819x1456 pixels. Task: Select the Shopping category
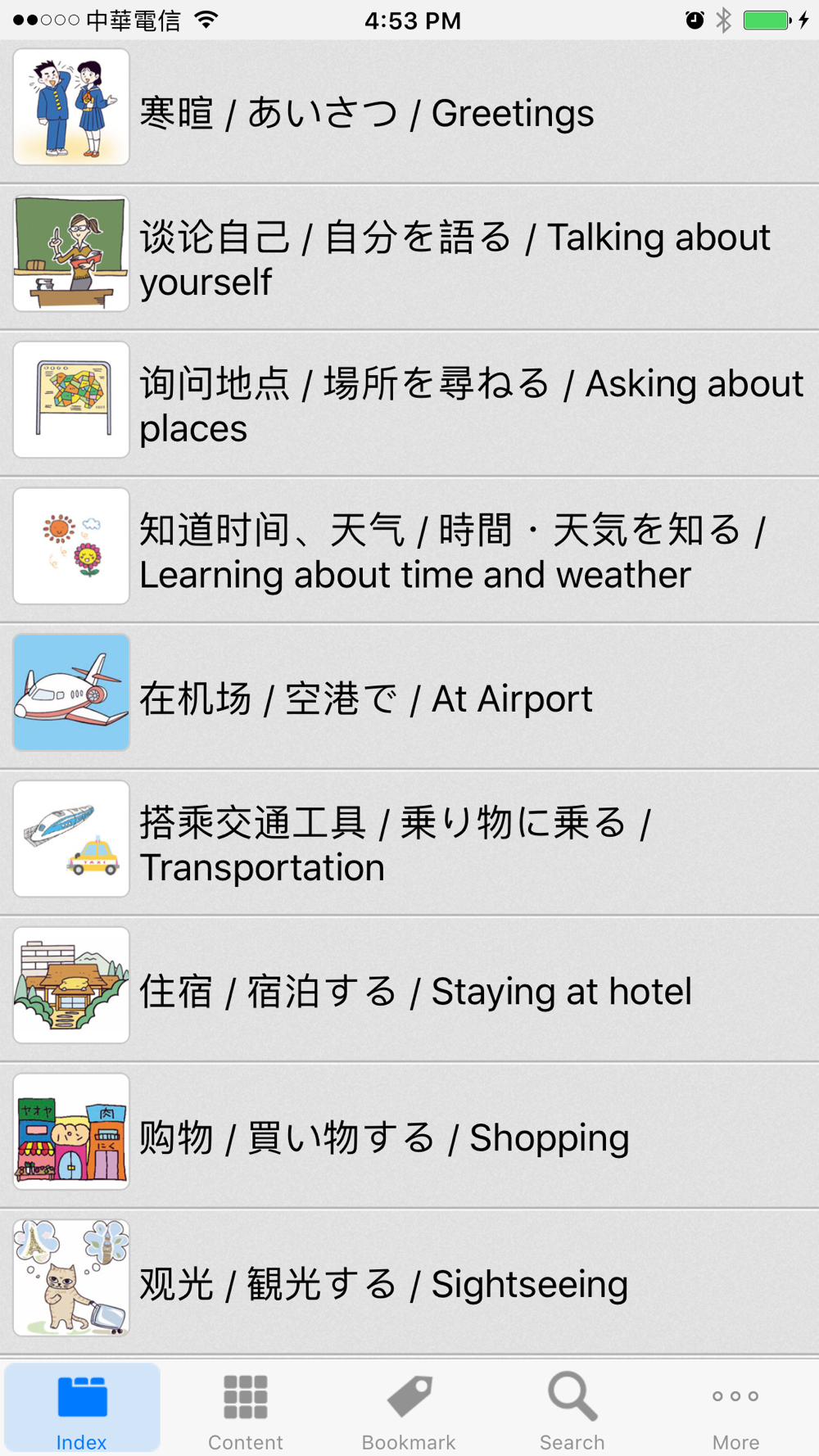(x=409, y=1137)
